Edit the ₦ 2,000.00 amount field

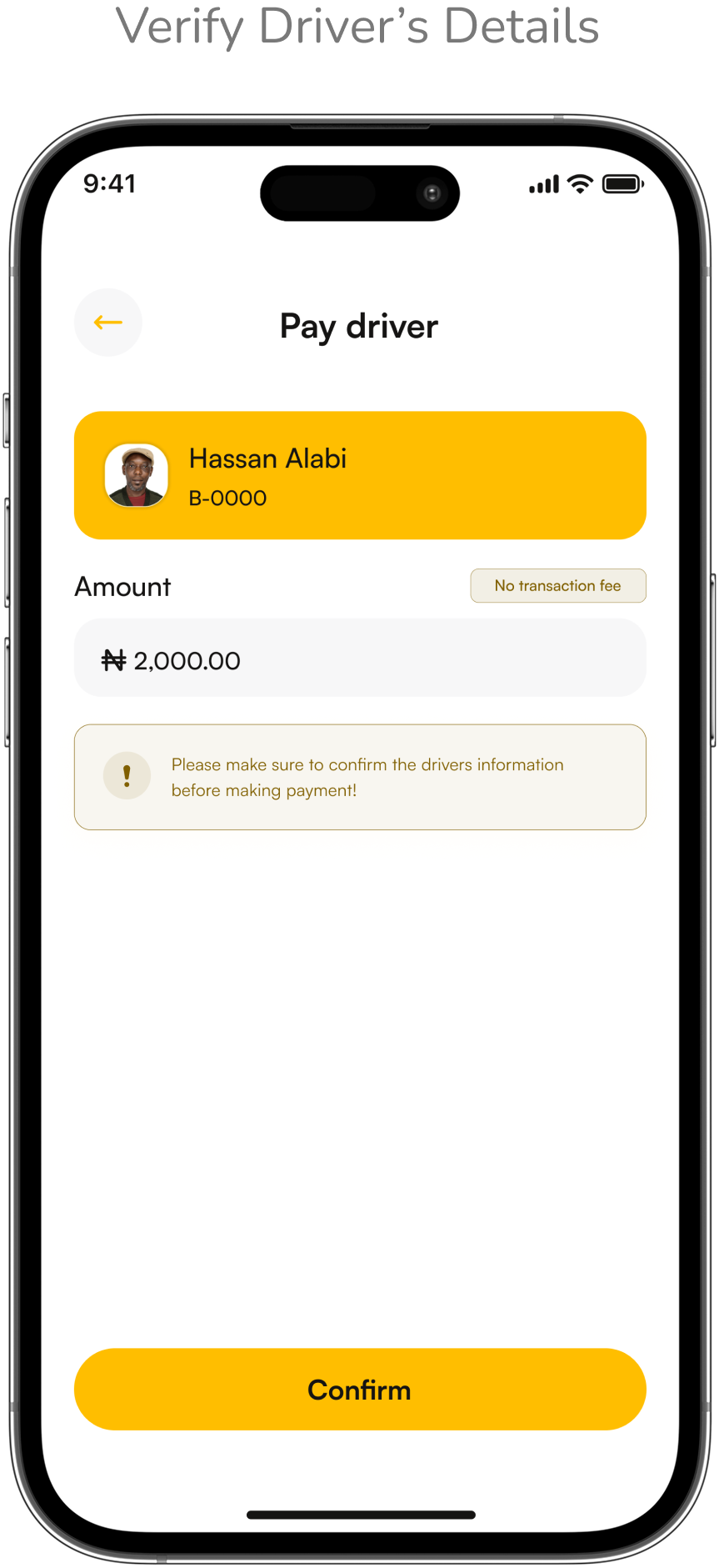[360, 659]
